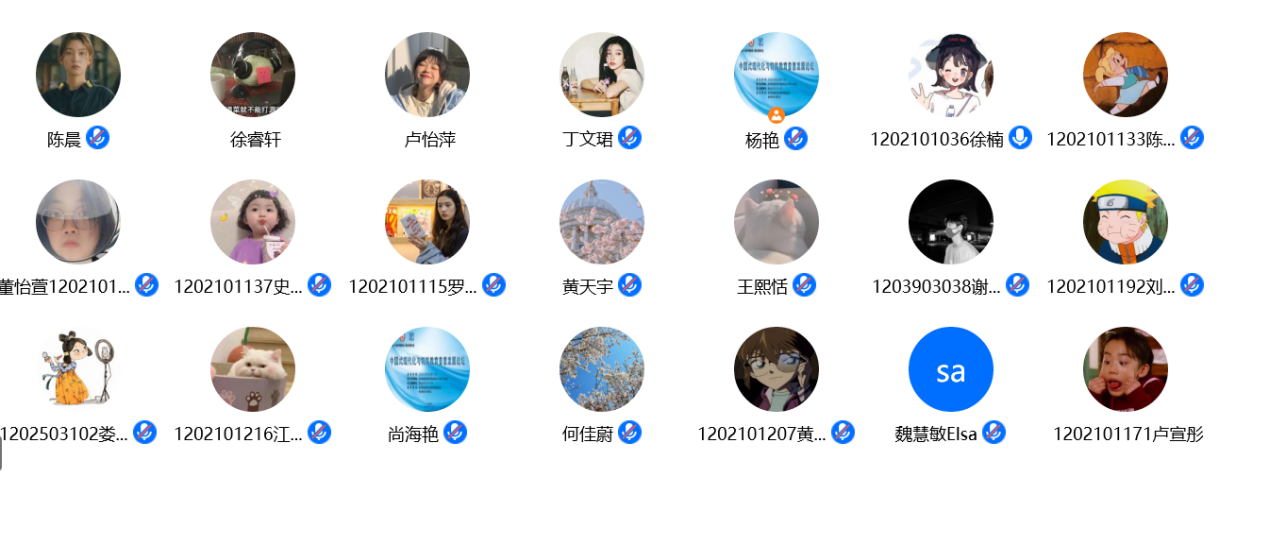Tap 1202101115罗's avatar
Image resolution: width=1269 pixels, height=545 pixels.
tap(427, 222)
